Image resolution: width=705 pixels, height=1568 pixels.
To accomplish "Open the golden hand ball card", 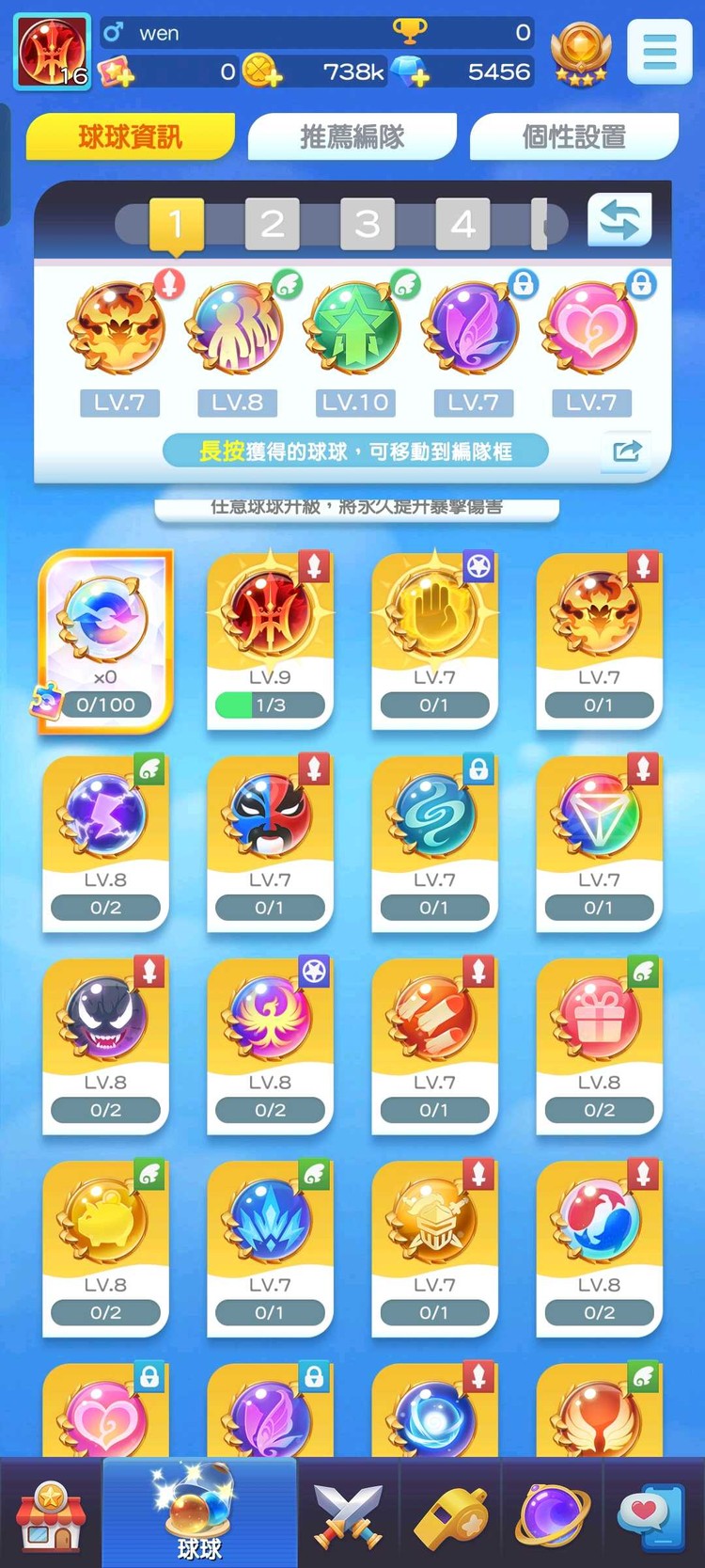I will point(434,640).
